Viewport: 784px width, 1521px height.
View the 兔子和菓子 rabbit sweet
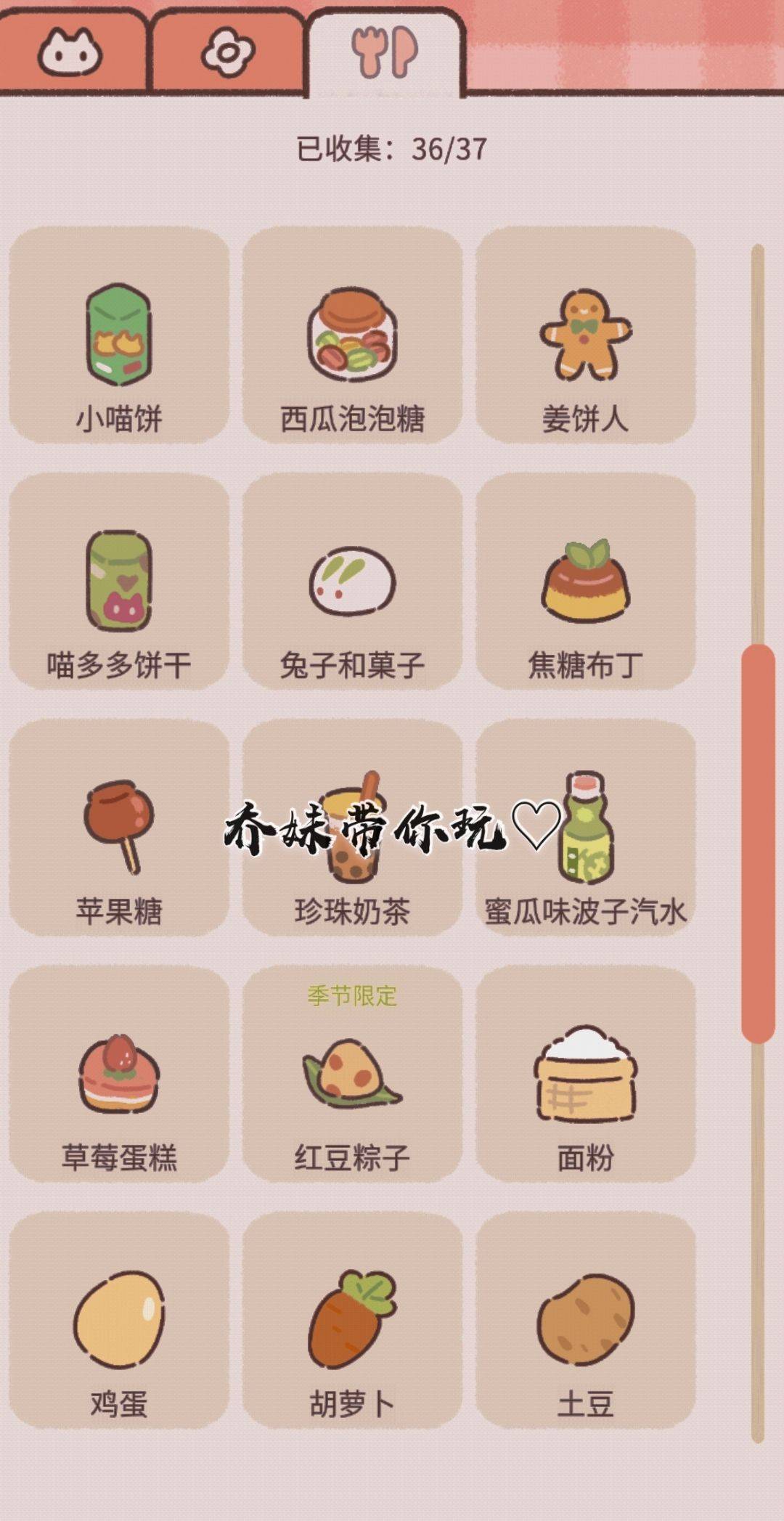coord(356,581)
